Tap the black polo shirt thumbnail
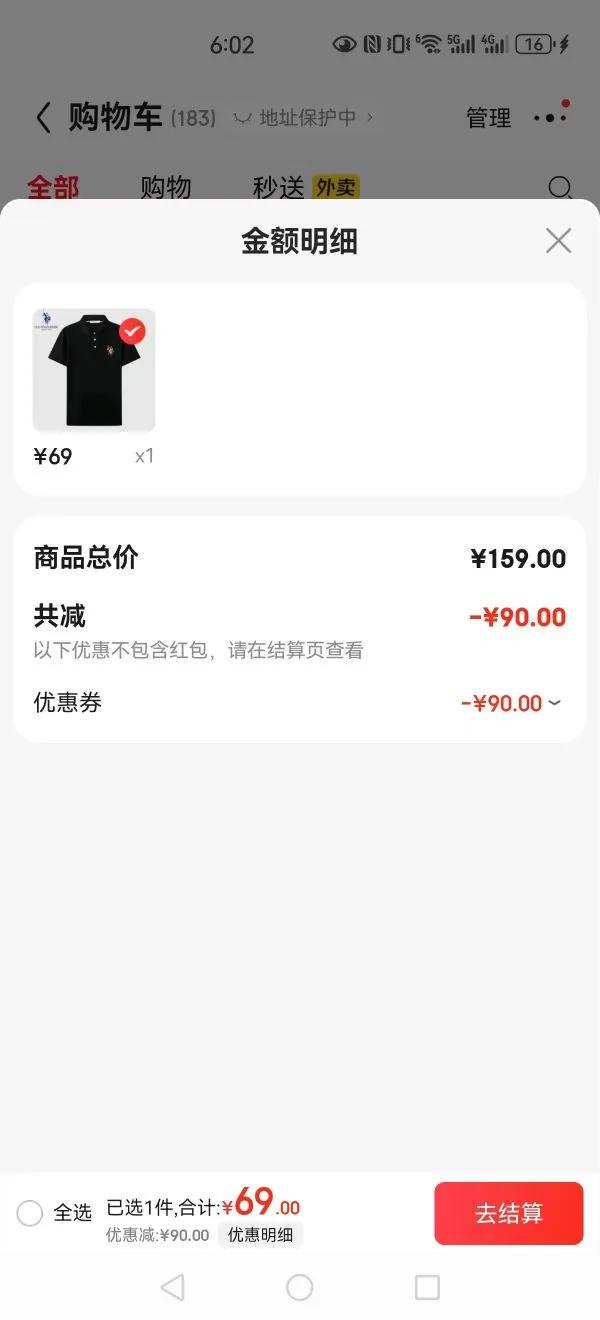The image size is (600, 1320). 94,370
